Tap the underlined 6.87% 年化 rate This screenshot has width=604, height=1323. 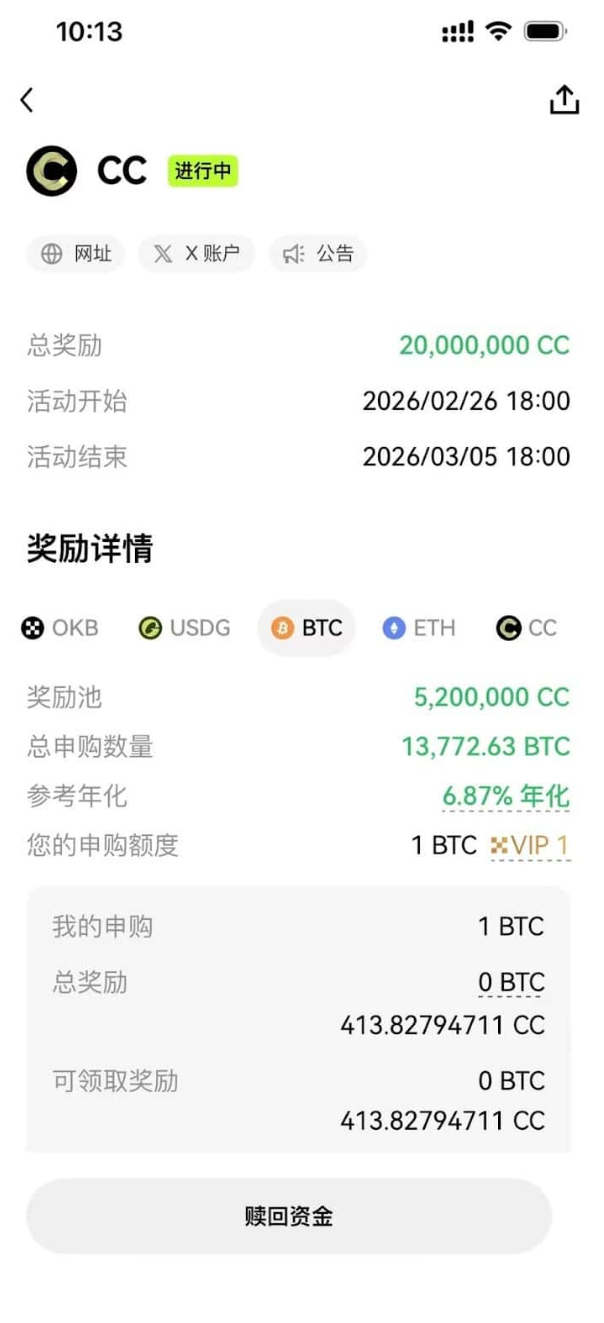point(505,797)
